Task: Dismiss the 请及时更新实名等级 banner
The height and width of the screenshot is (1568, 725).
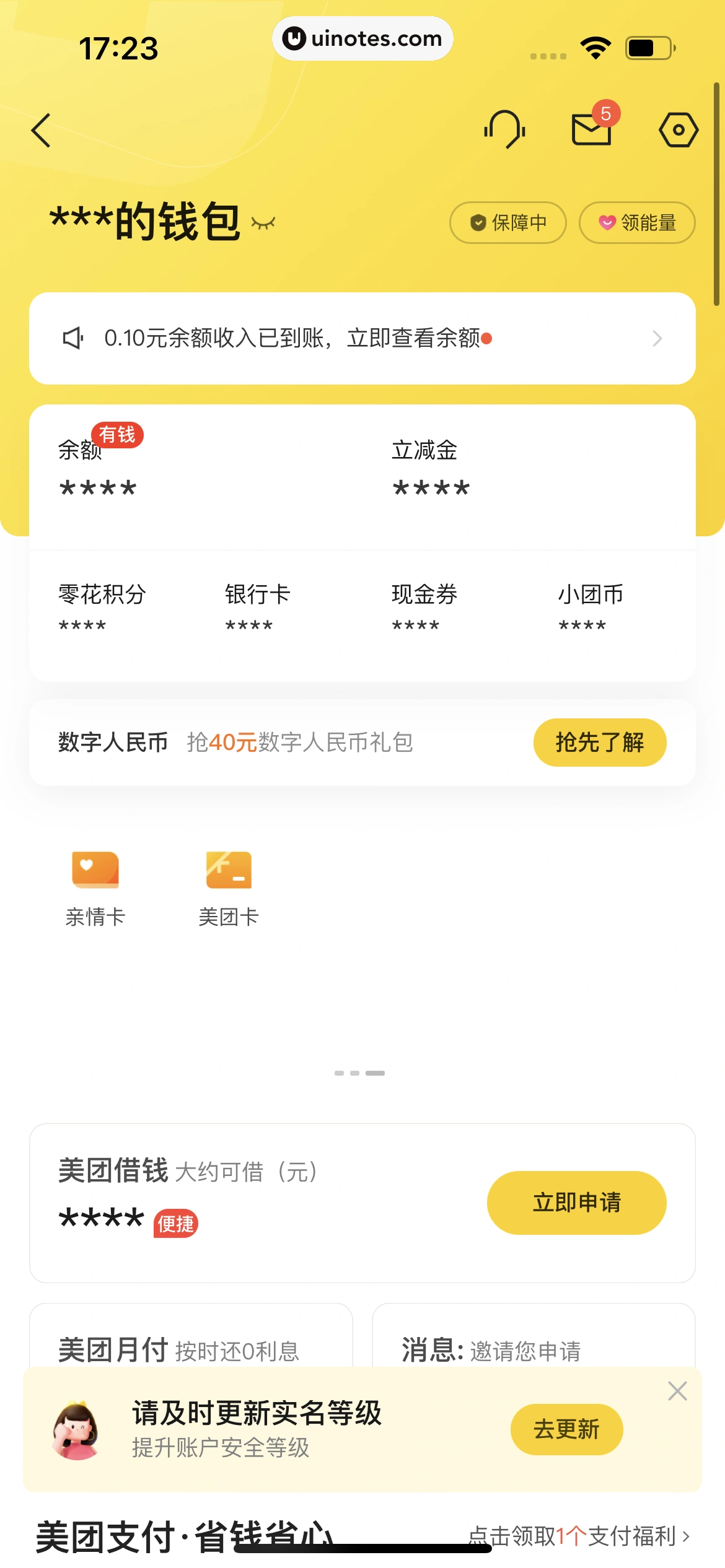Action: [677, 1391]
